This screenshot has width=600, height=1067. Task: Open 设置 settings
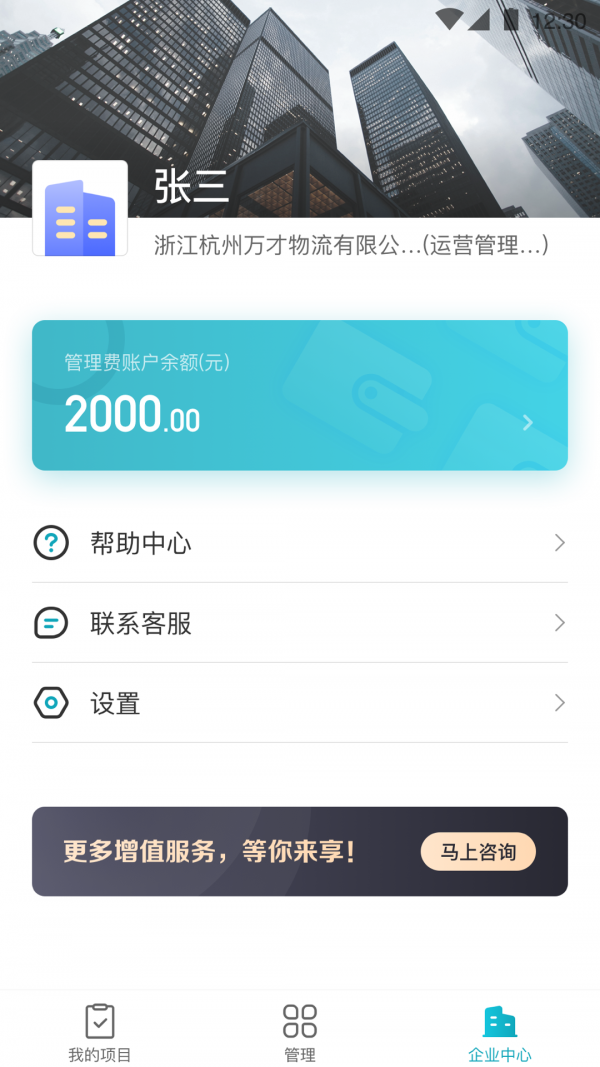click(300, 703)
